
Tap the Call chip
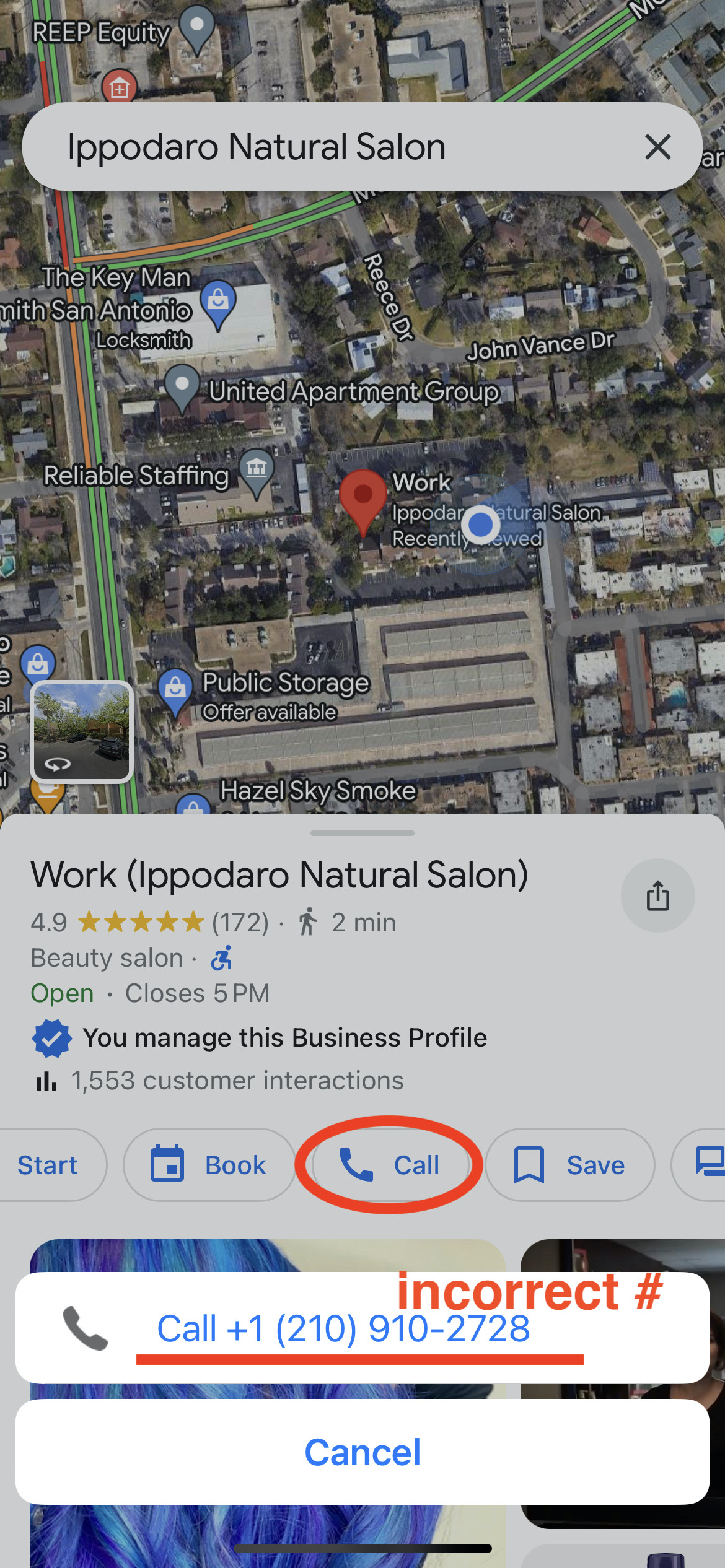[389, 1165]
